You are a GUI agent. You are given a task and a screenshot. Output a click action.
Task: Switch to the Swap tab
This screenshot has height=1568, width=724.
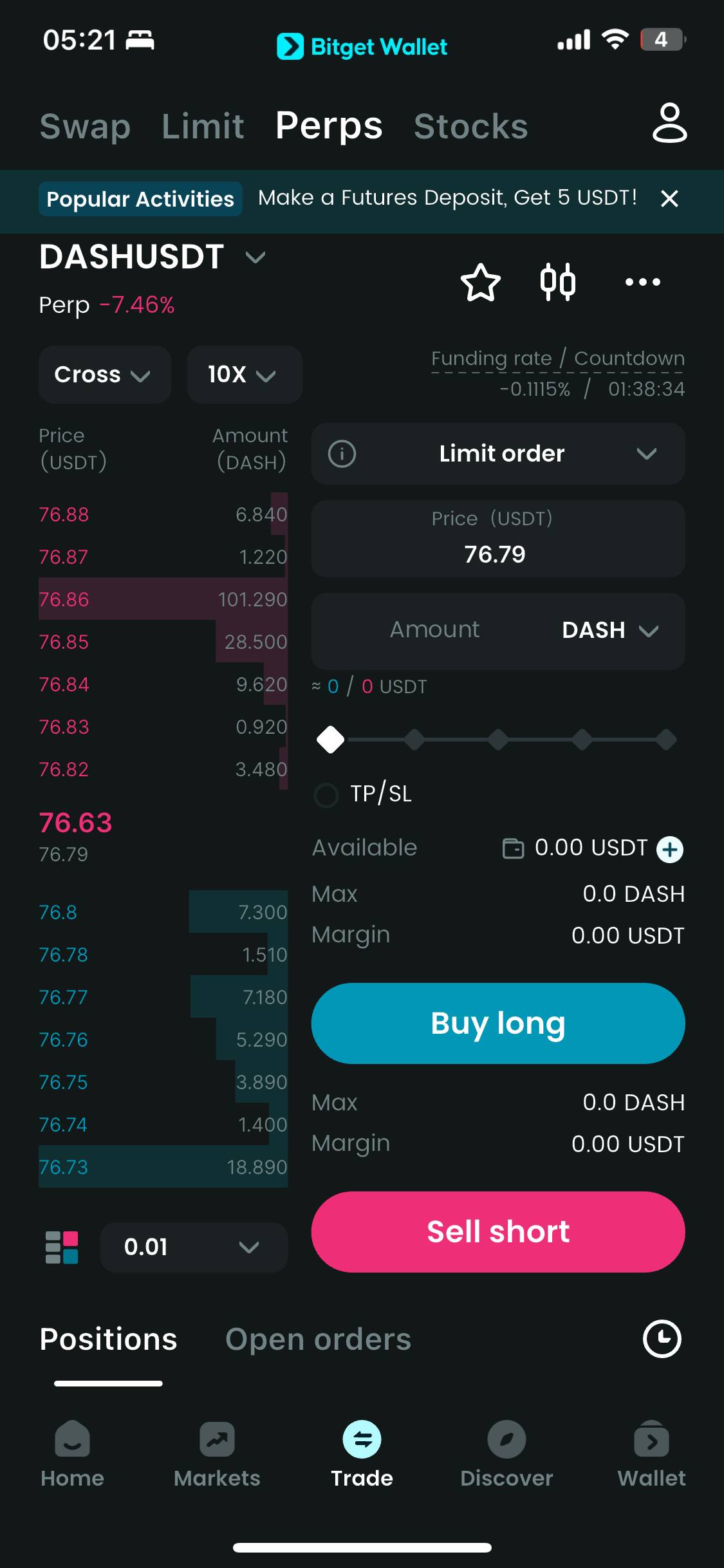point(85,126)
